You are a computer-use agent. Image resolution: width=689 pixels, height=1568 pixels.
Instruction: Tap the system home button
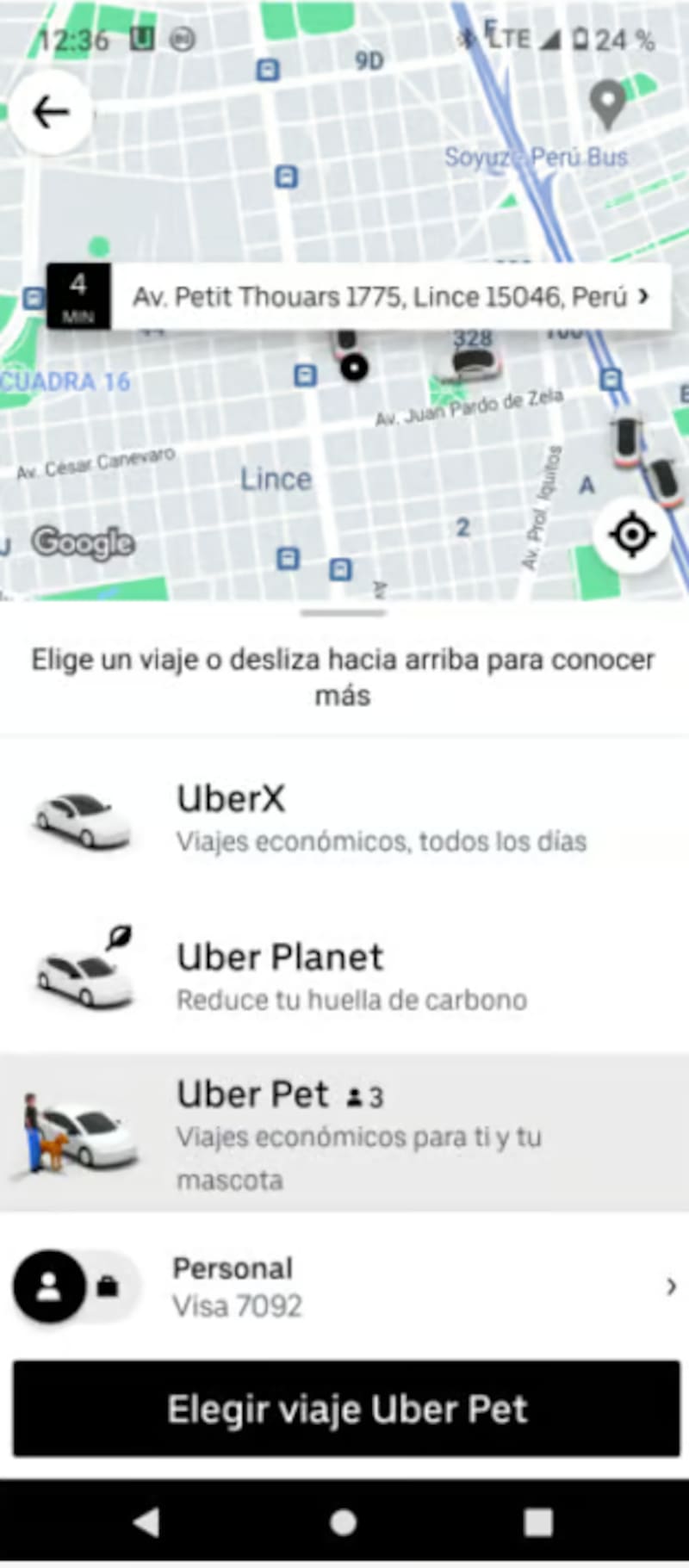(x=344, y=1522)
